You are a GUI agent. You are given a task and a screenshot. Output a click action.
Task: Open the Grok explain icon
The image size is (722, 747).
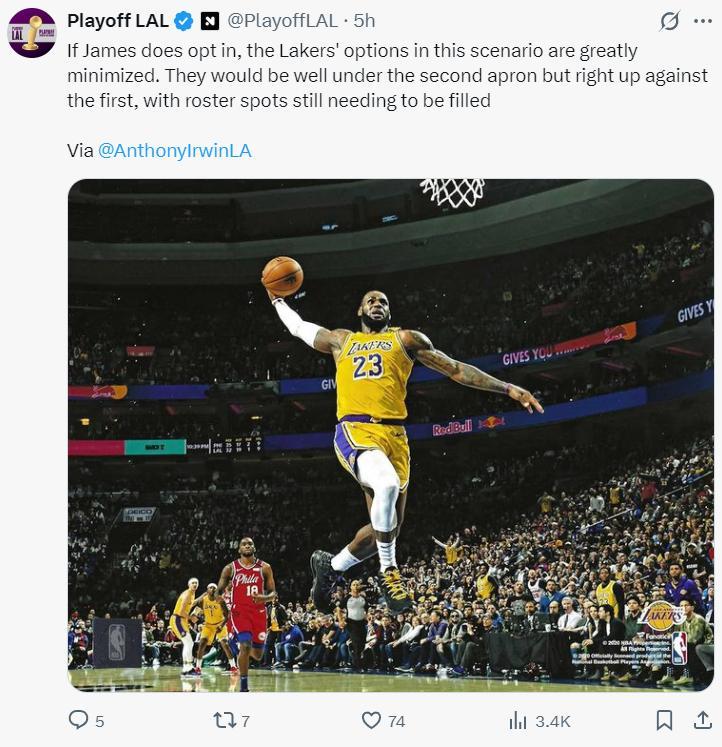coord(670,21)
